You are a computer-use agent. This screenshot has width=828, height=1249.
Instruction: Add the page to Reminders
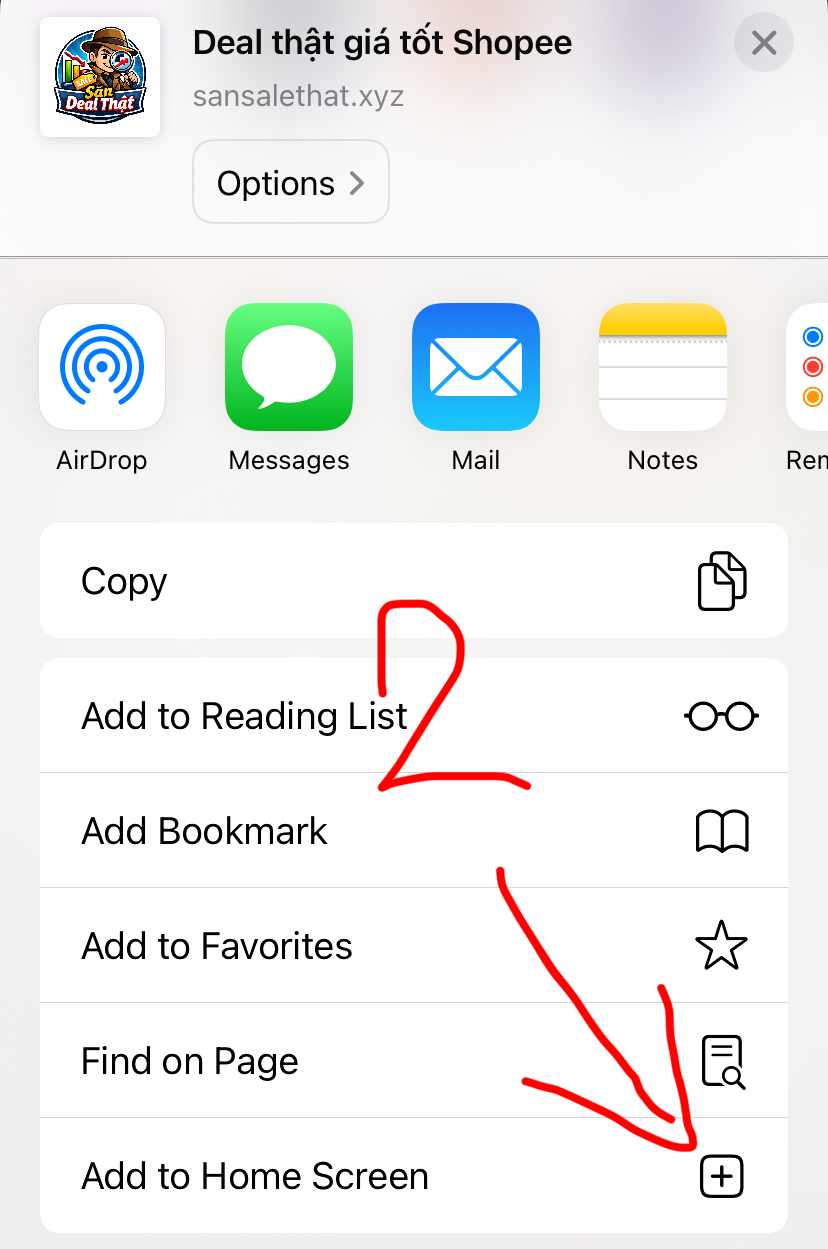click(810, 367)
